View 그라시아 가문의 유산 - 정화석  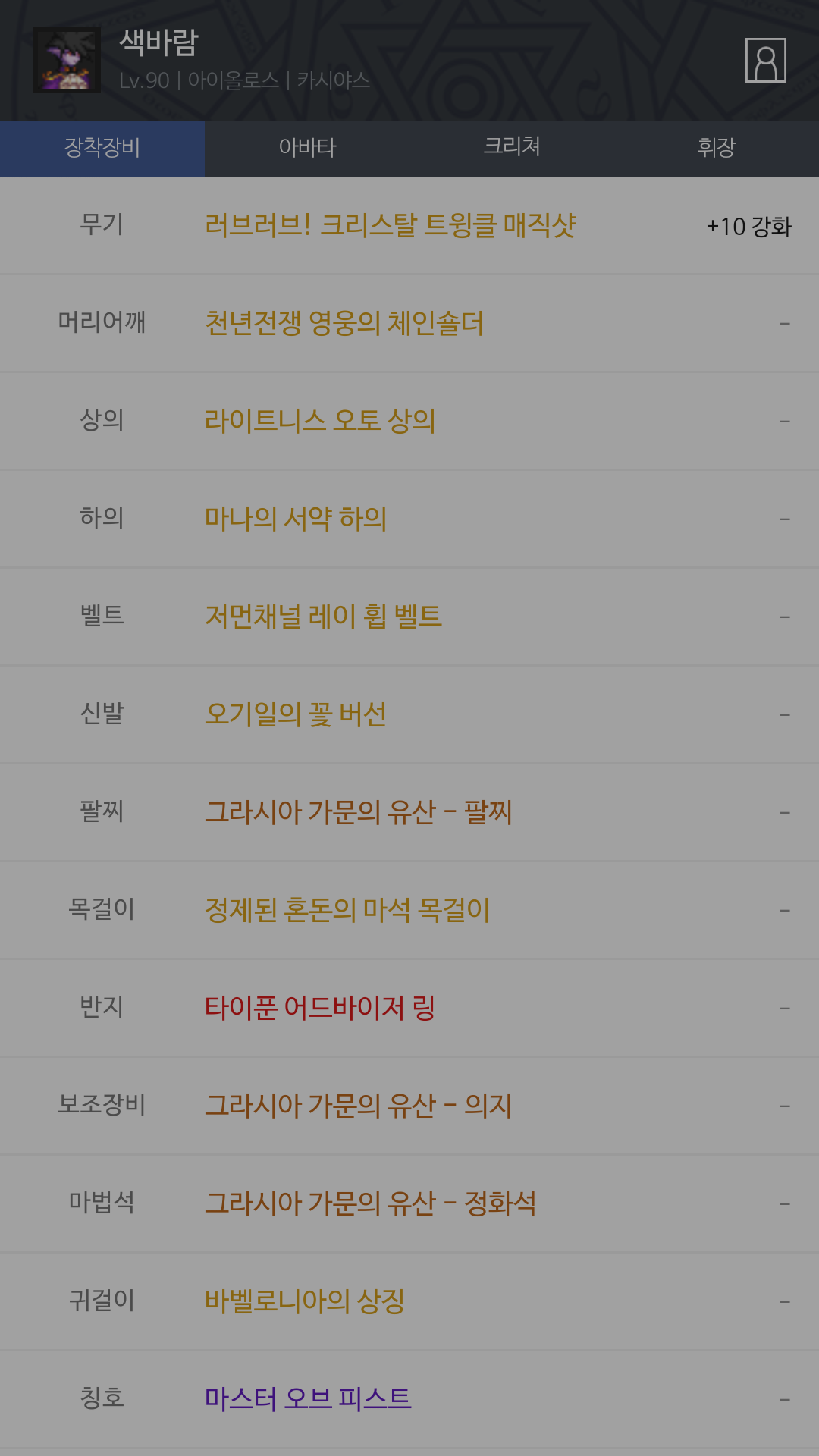(x=409, y=1203)
